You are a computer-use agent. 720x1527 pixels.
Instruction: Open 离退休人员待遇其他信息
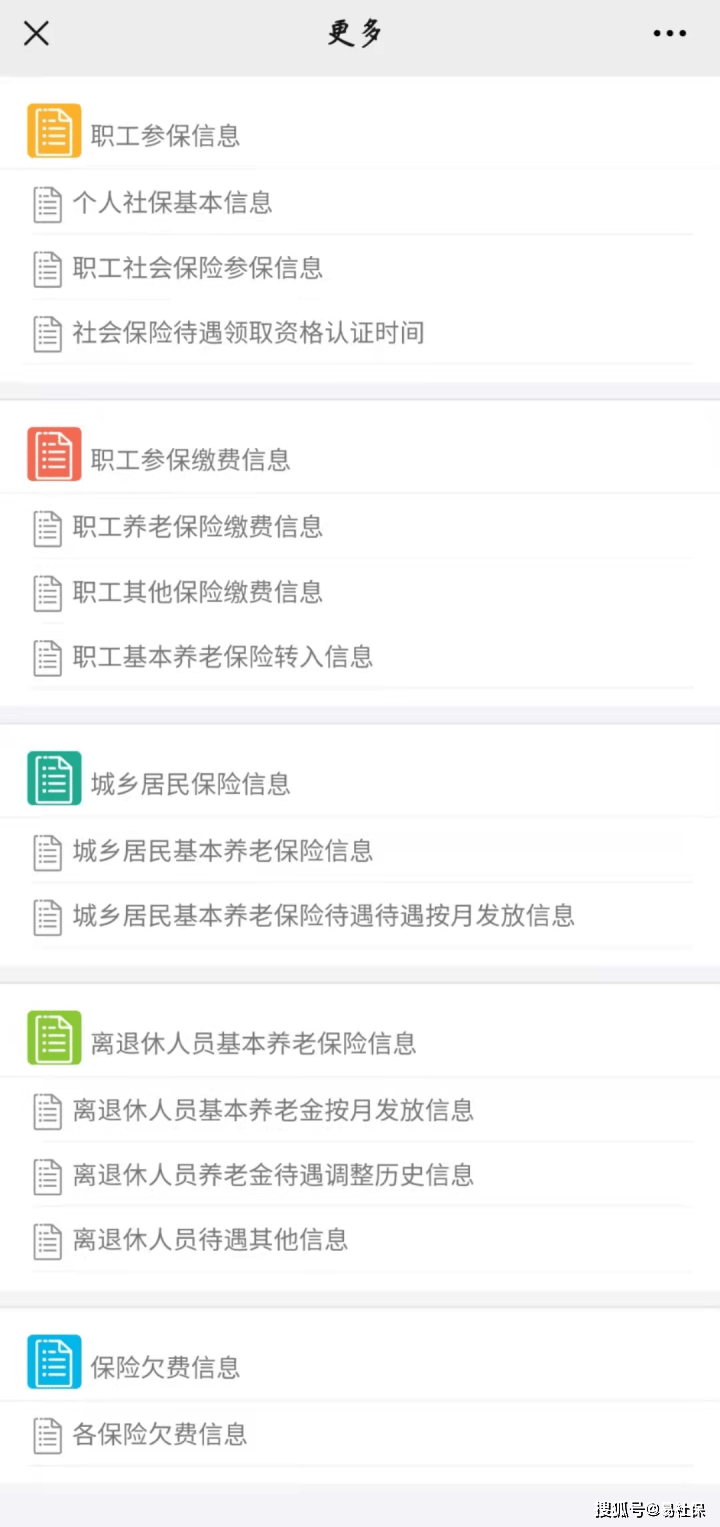210,1240
